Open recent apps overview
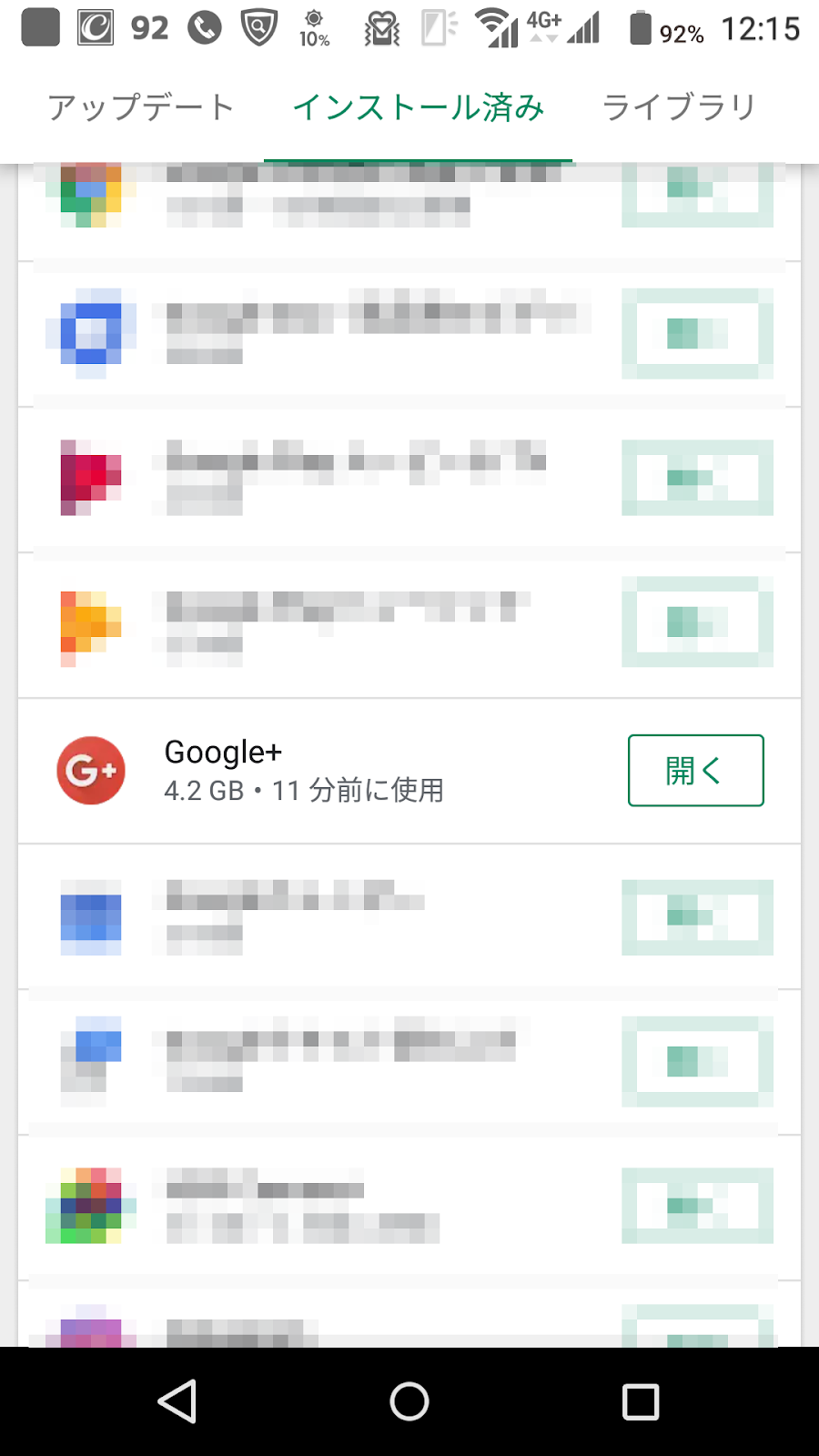819x1456 pixels. coord(641,1401)
